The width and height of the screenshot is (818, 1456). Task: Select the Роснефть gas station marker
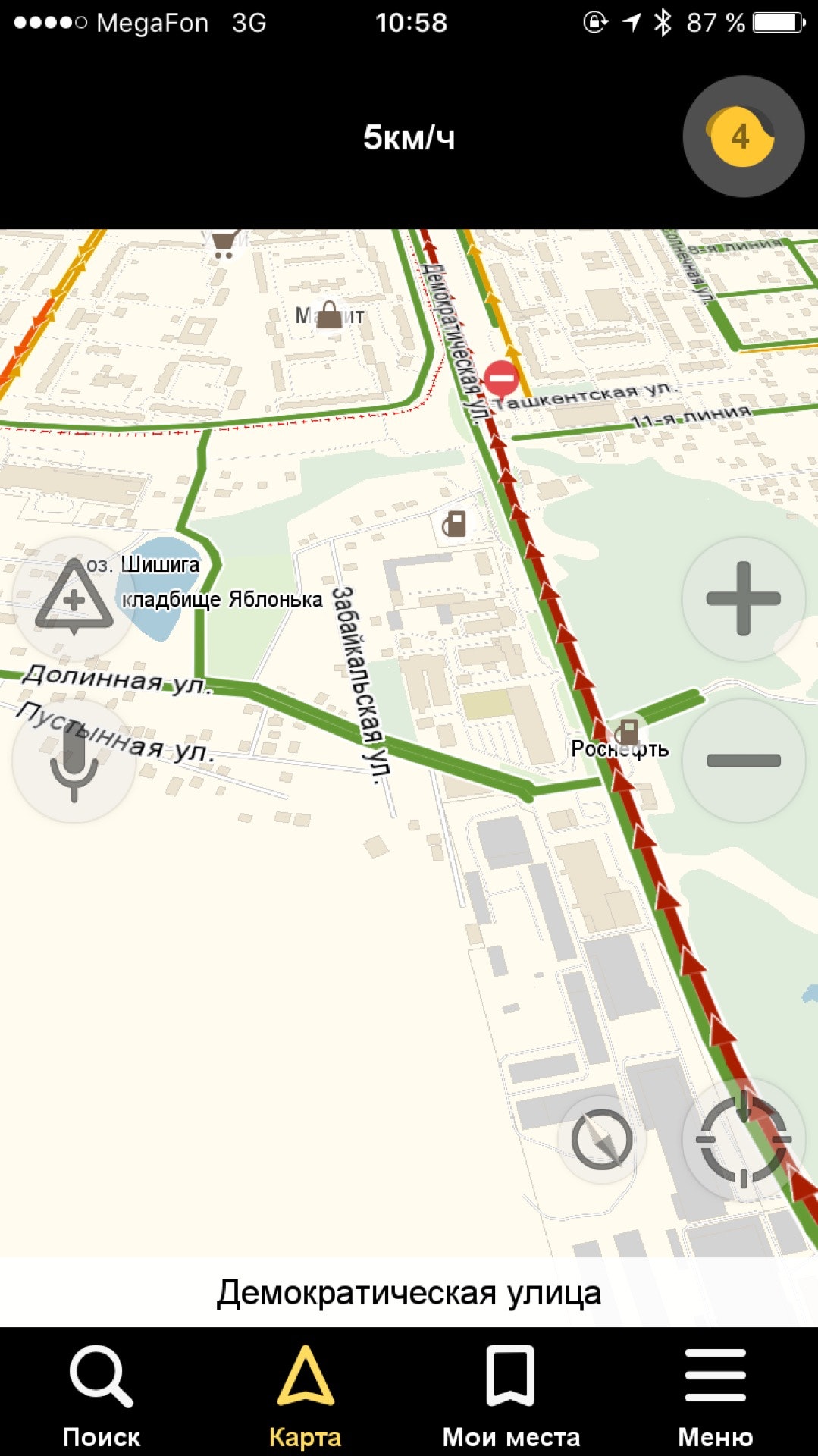coord(627,733)
